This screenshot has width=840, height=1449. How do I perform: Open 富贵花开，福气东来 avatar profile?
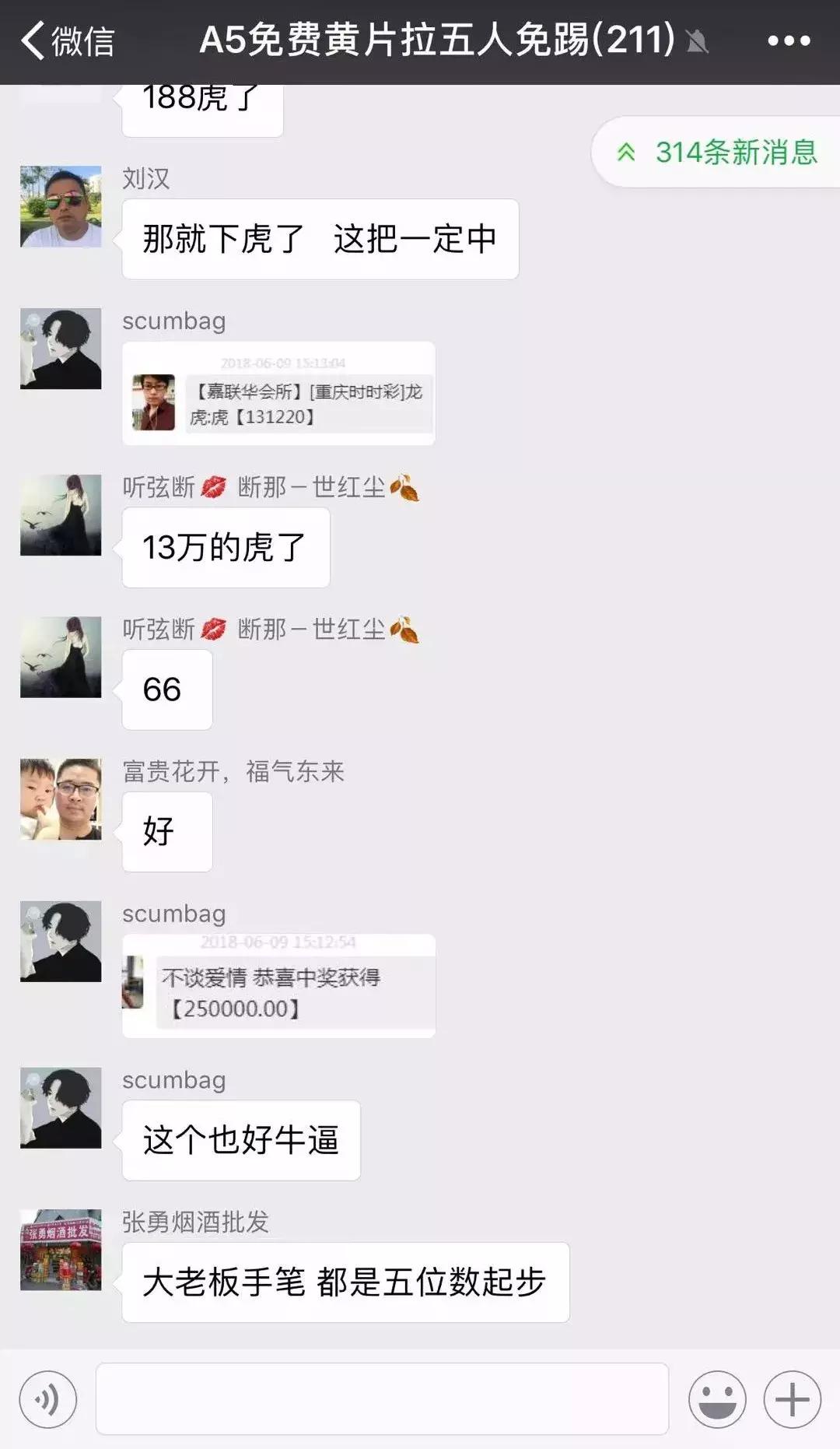(61, 799)
